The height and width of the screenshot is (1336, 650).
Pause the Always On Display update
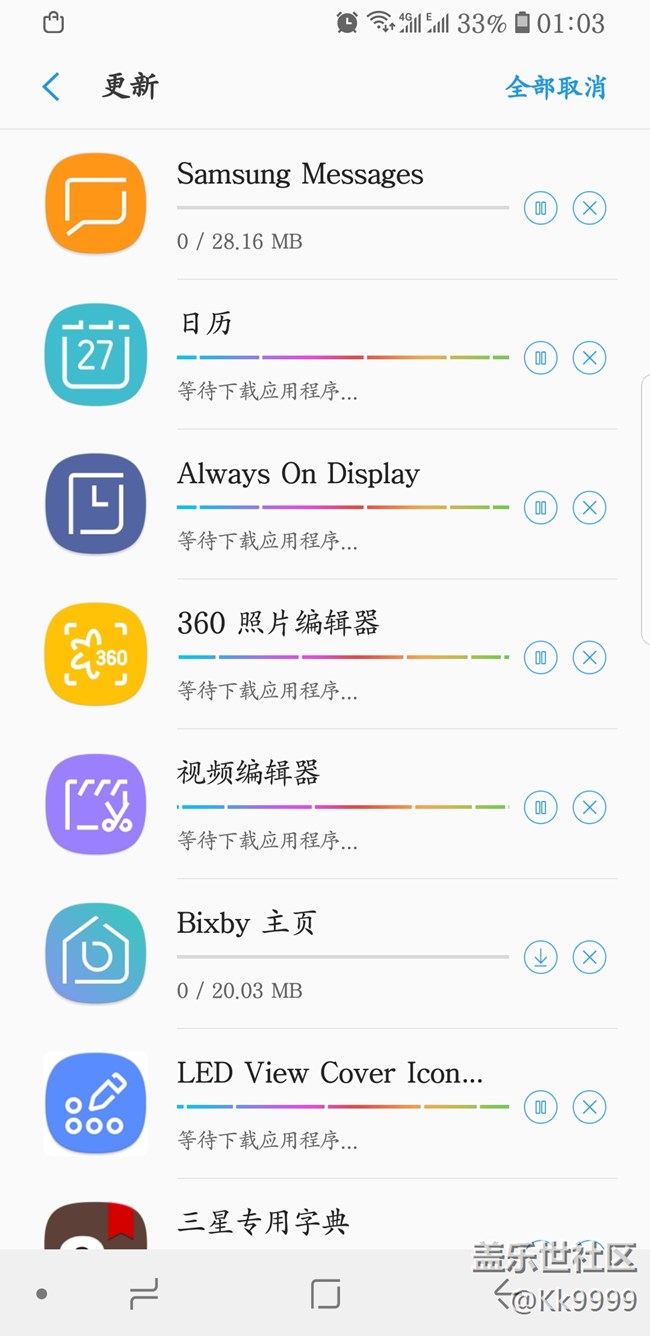click(541, 508)
